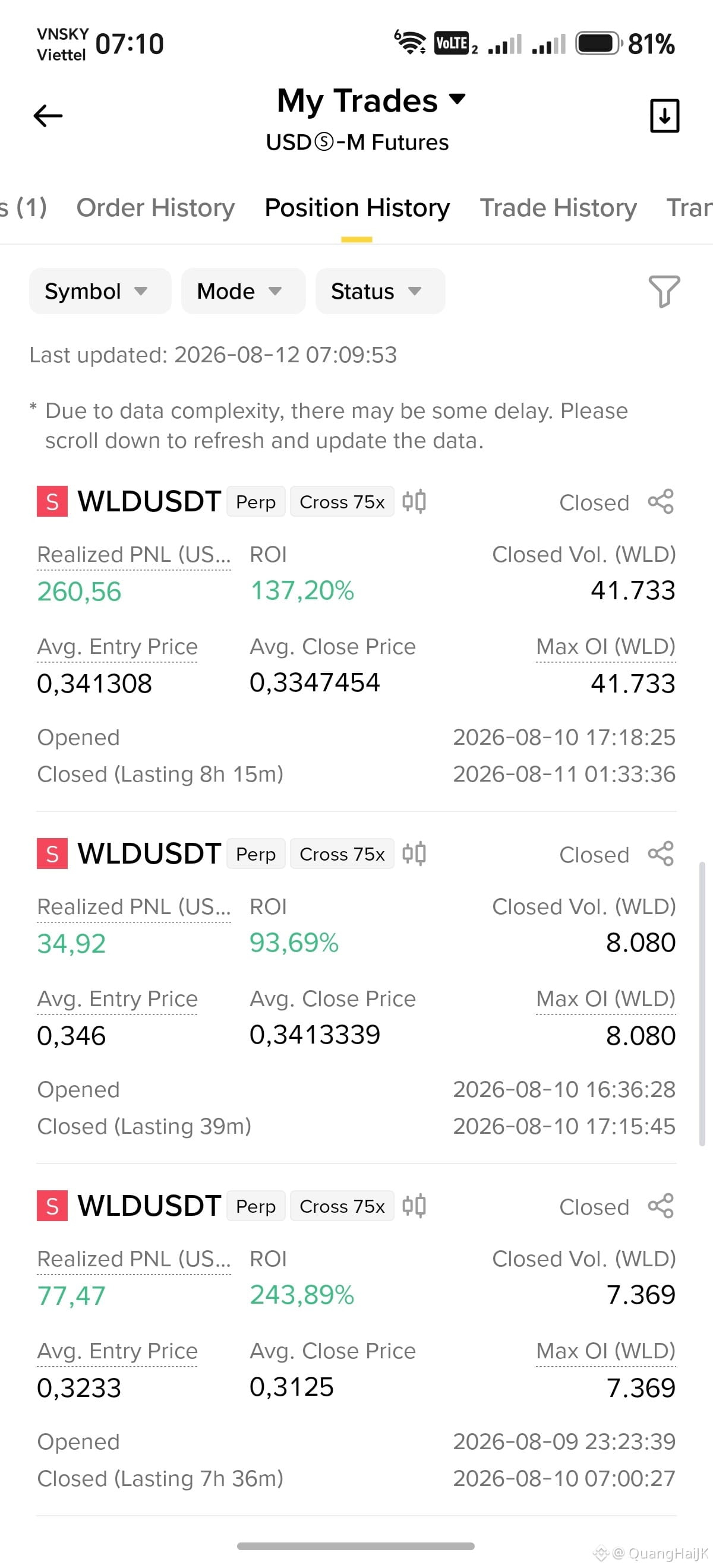Viewport: 713px width, 1568px height.
Task: Go back using the arrow icon
Action: tap(48, 116)
